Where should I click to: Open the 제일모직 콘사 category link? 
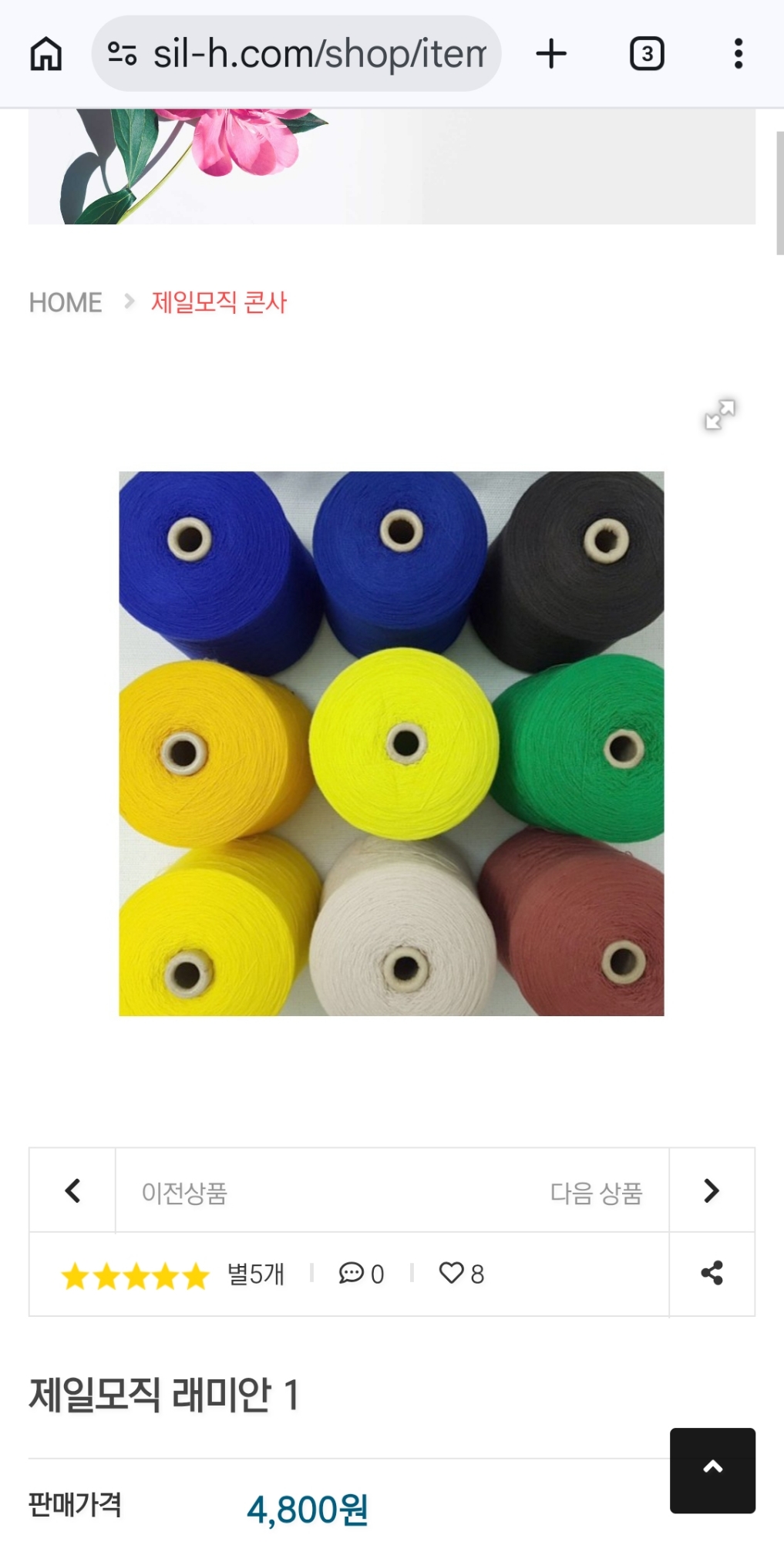coord(218,302)
